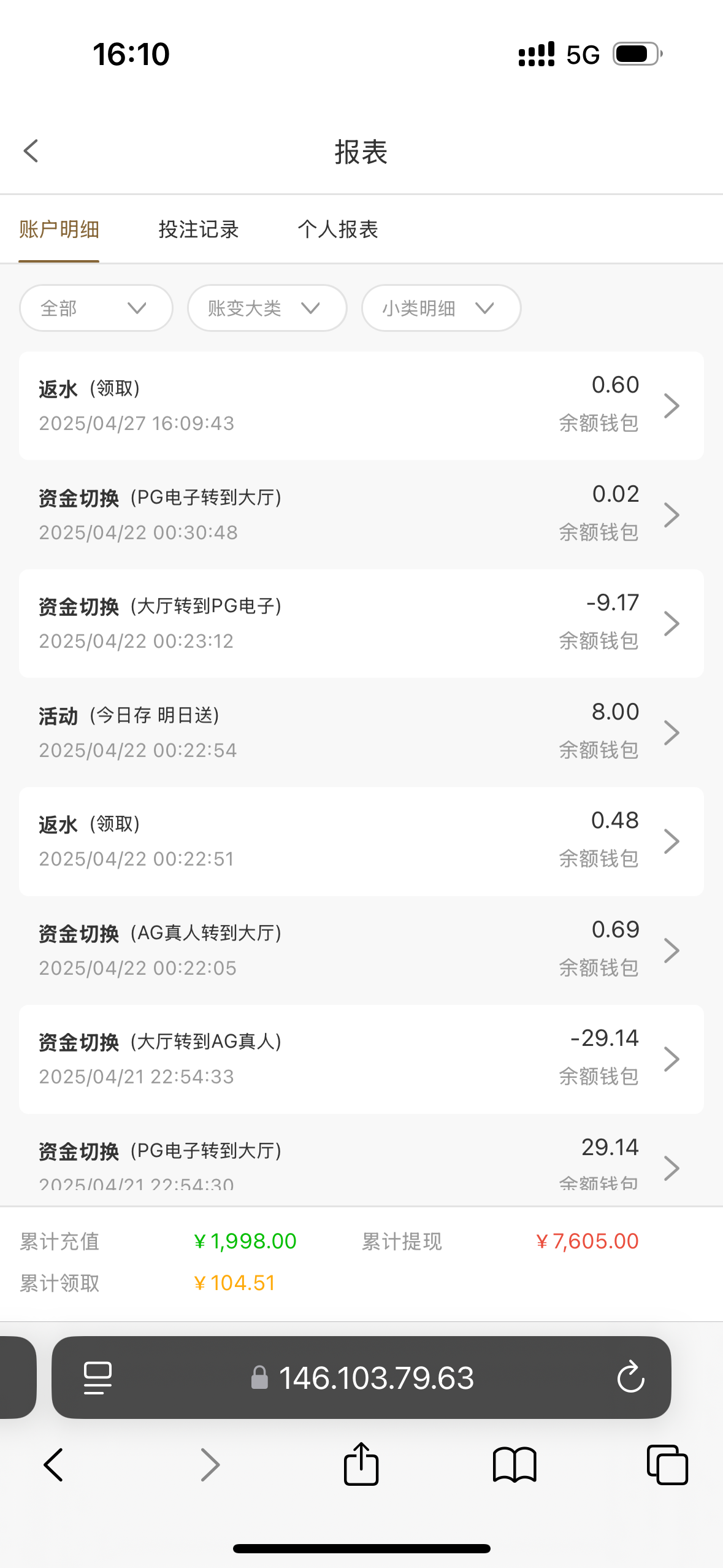Go back using the header arrow
The image size is (723, 1568).
click(31, 151)
